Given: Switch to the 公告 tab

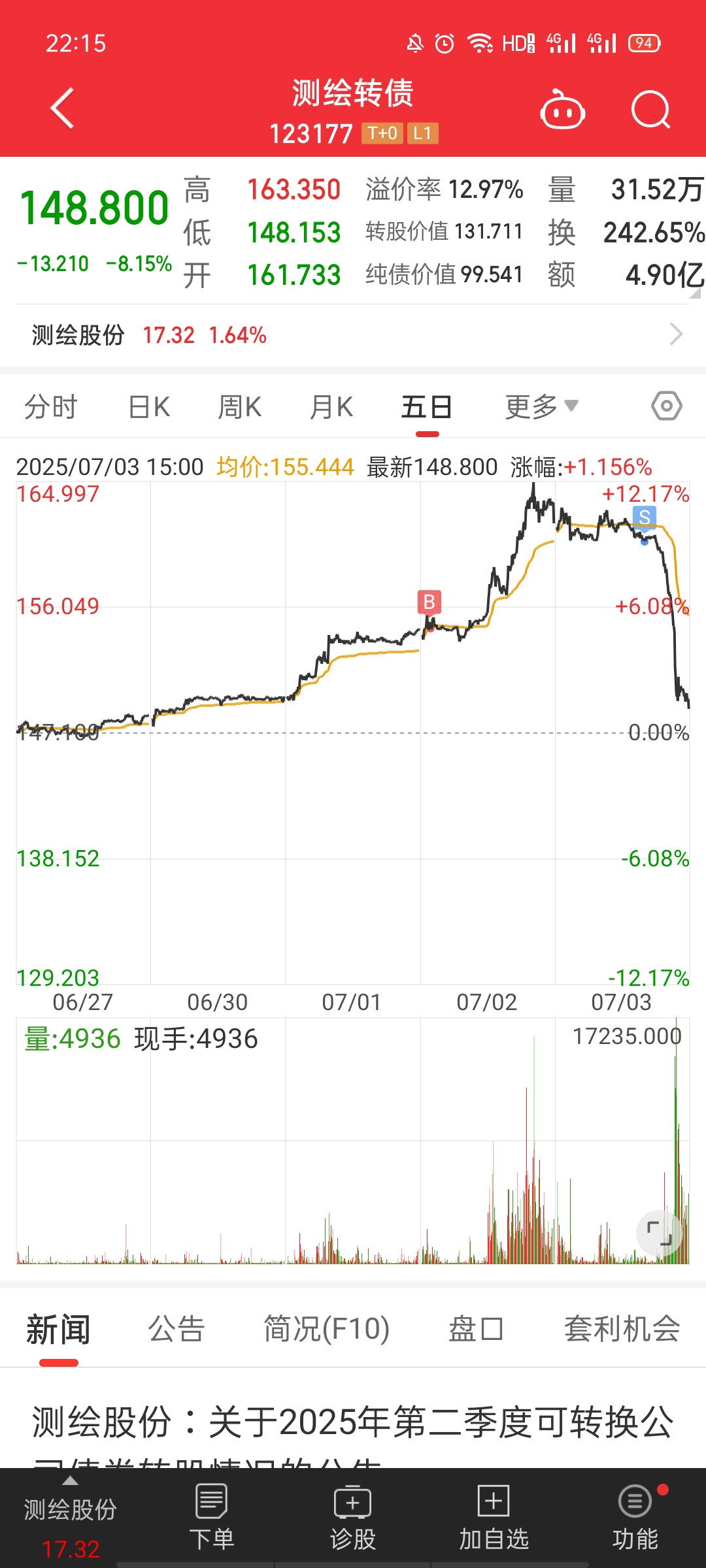Looking at the screenshot, I should (176, 1329).
